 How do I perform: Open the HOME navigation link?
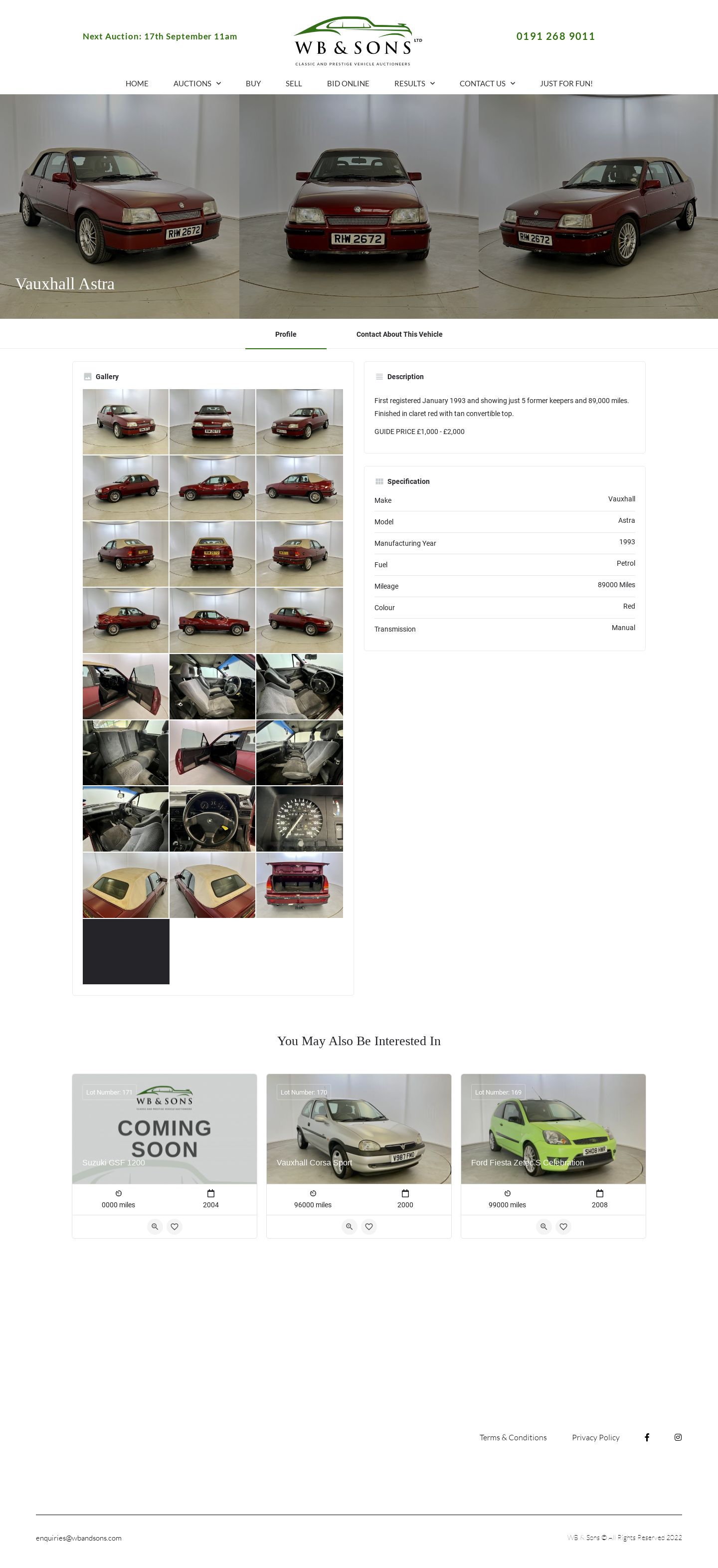136,83
